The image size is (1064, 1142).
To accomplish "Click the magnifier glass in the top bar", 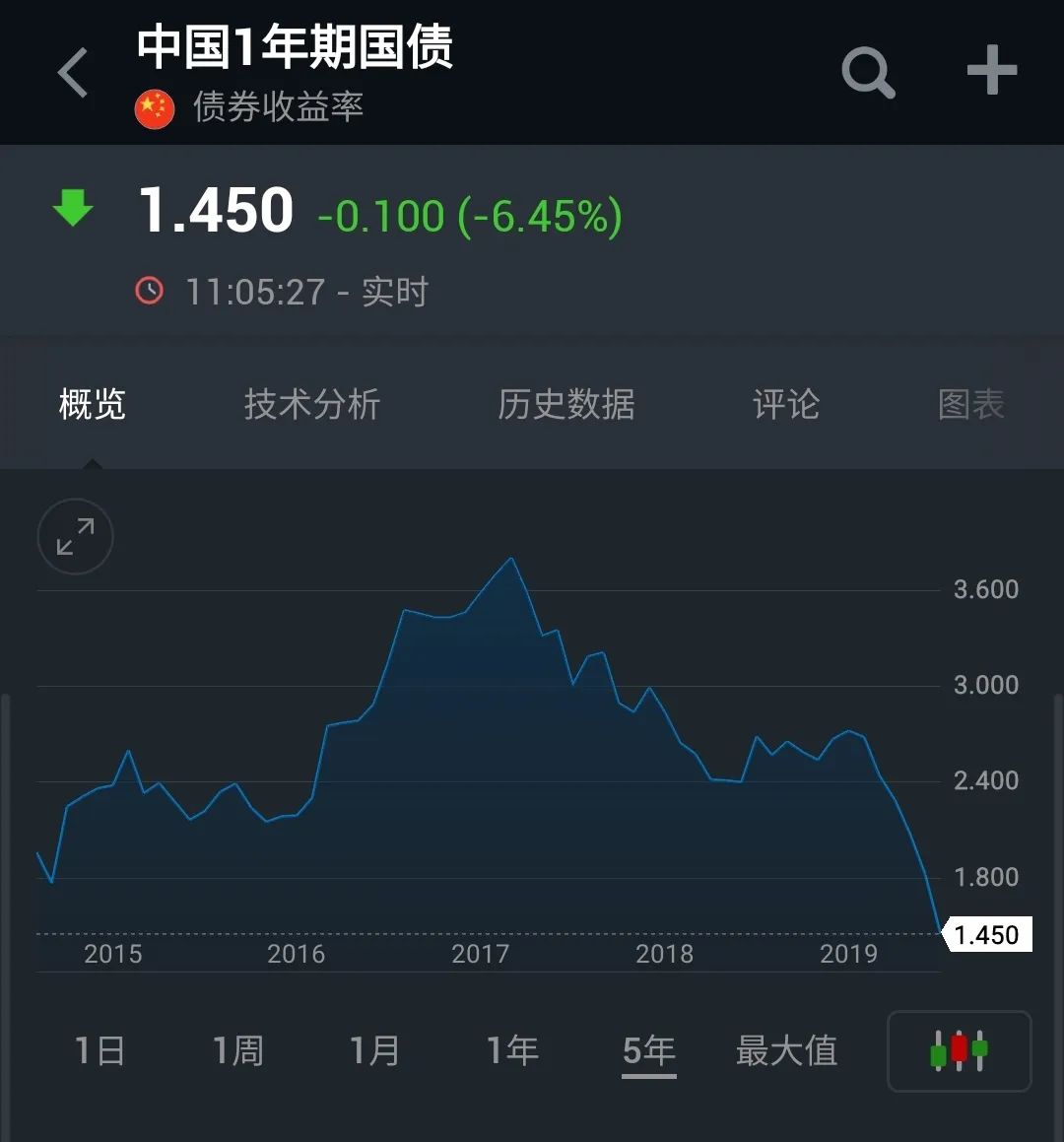I will (x=866, y=70).
